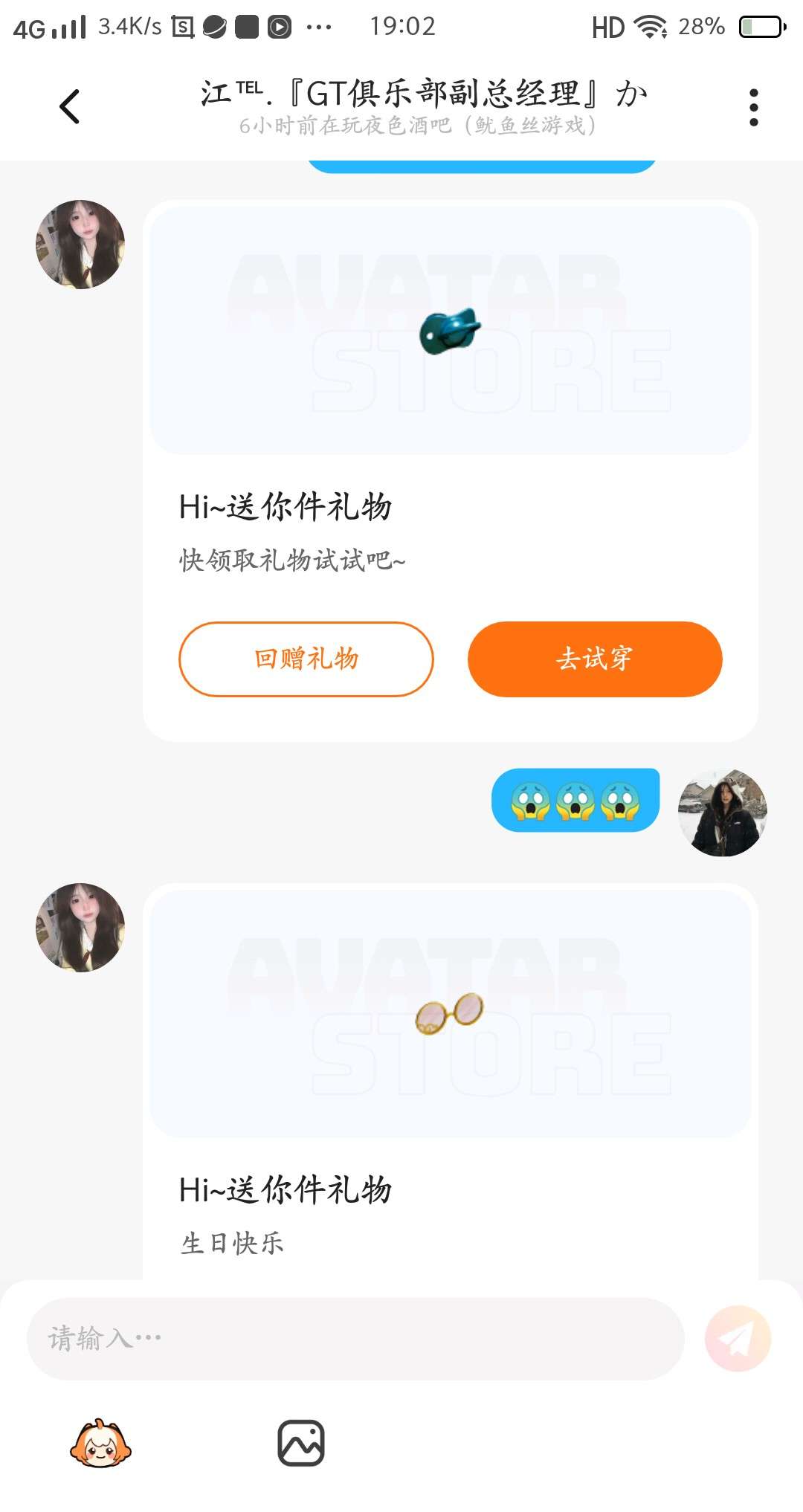View my own profile avatar

pos(722,812)
